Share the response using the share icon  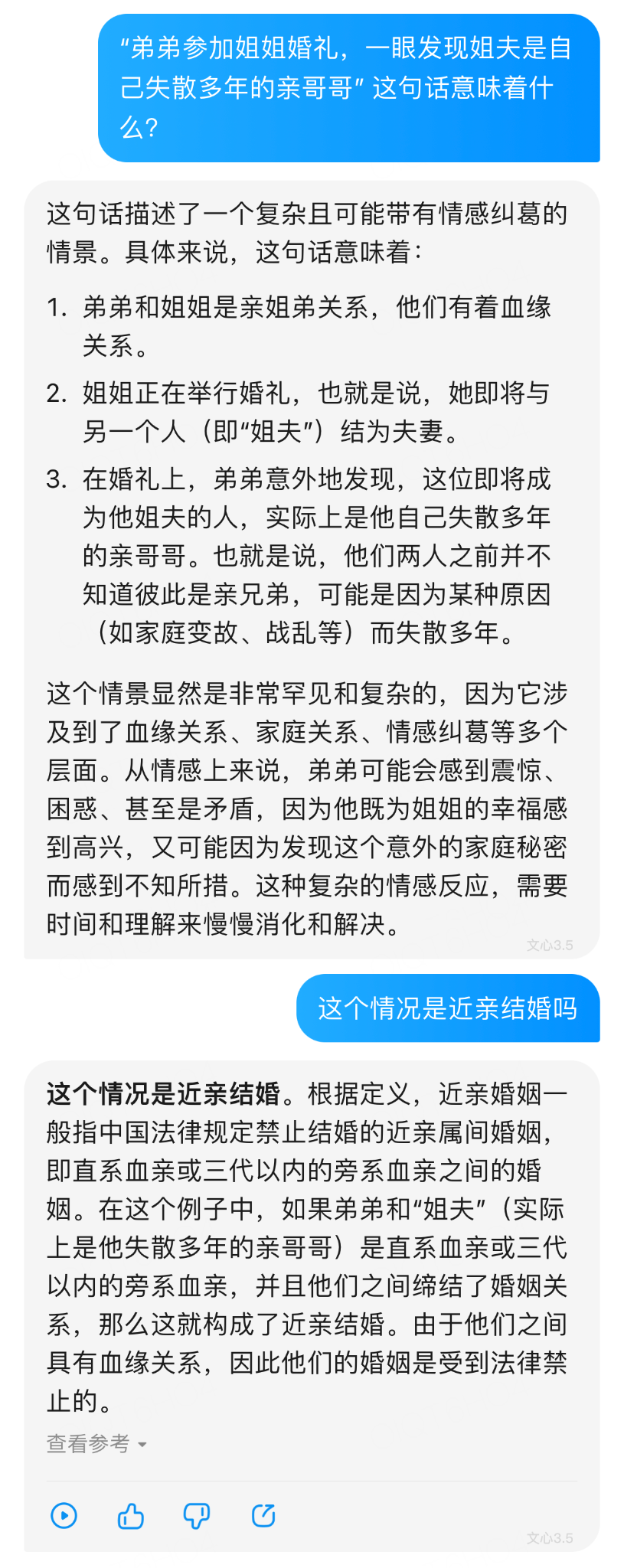pyautogui.click(x=263, y=1515)
